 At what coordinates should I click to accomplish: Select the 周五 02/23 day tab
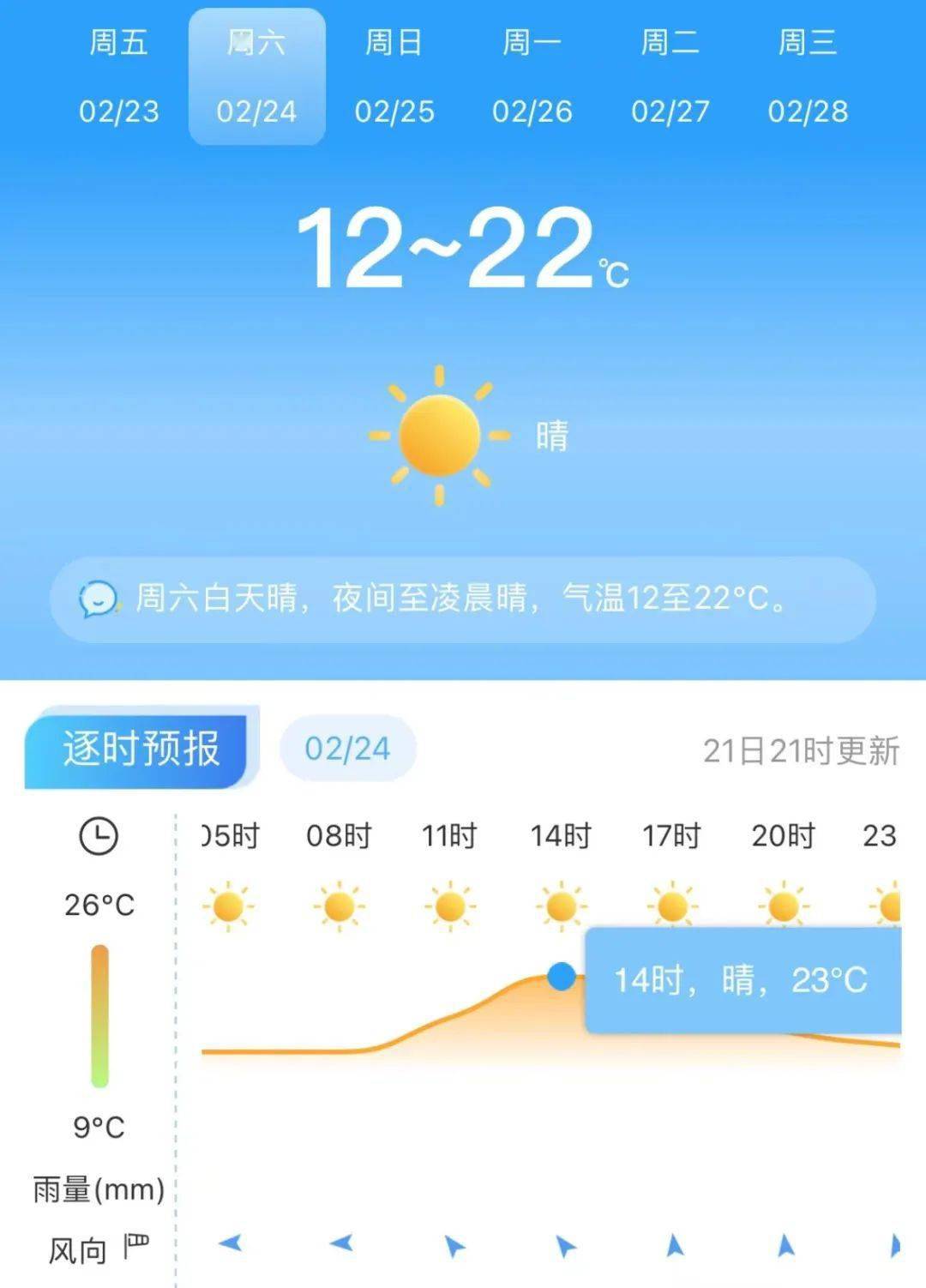(120, 77)
